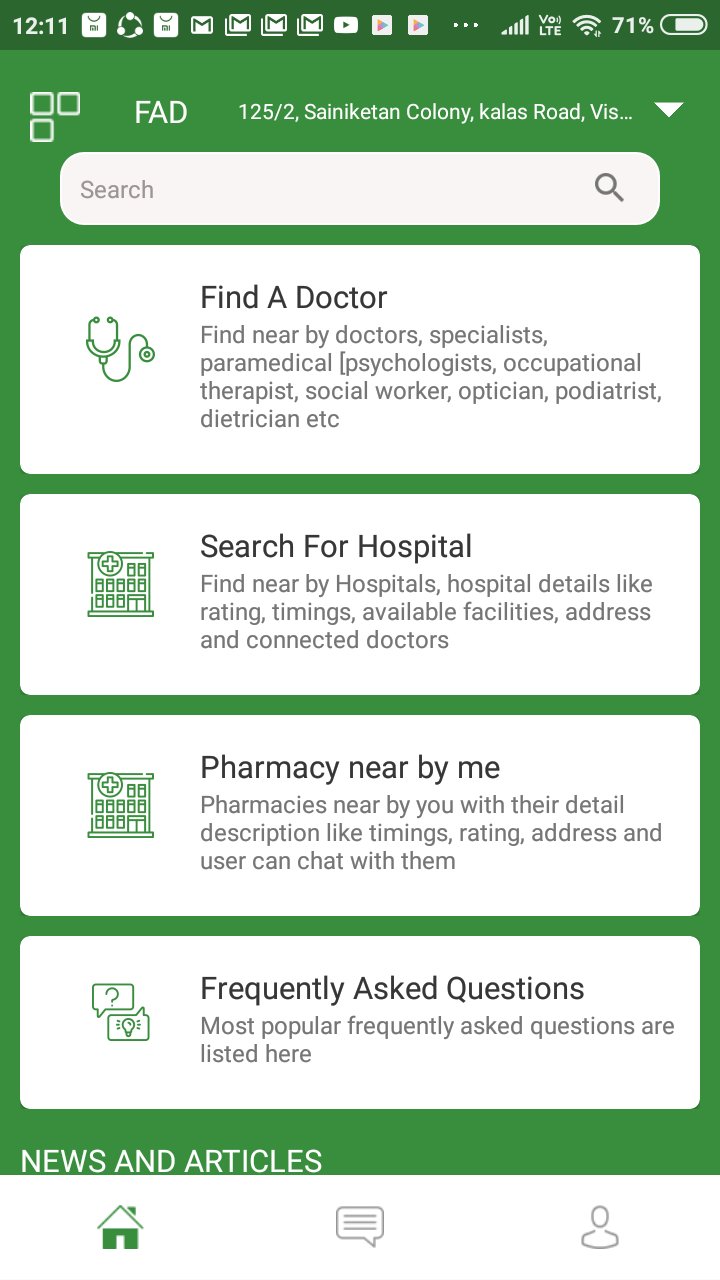Open the Pharmacy near by me card
720x1280 pixels.
point(360,814)
